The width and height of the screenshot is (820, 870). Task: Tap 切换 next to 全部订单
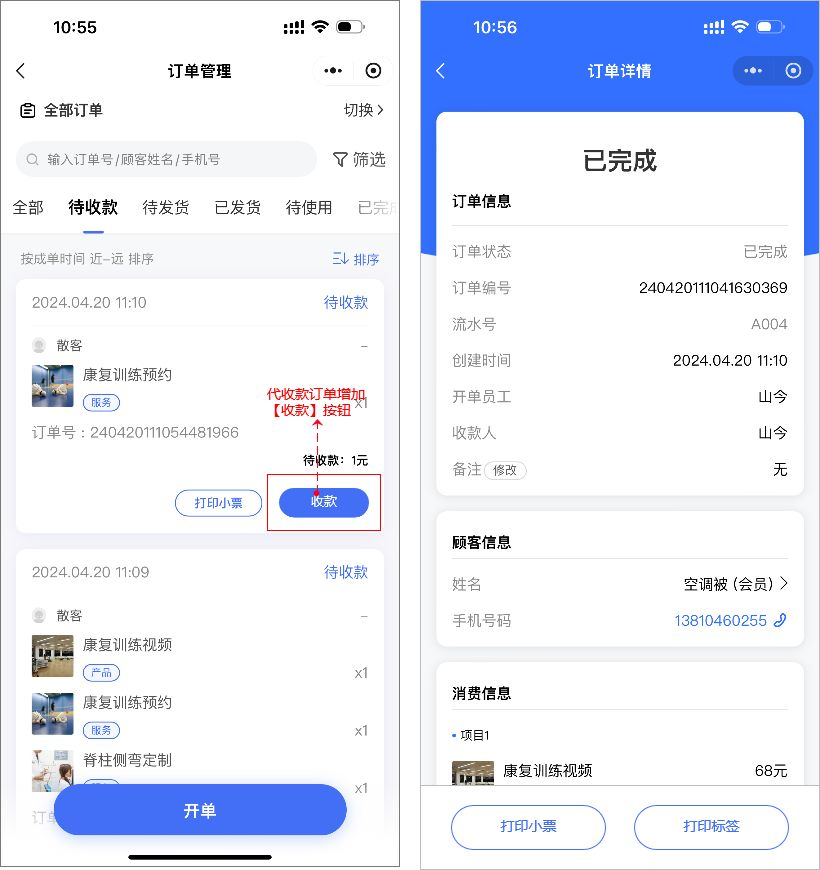364,110
